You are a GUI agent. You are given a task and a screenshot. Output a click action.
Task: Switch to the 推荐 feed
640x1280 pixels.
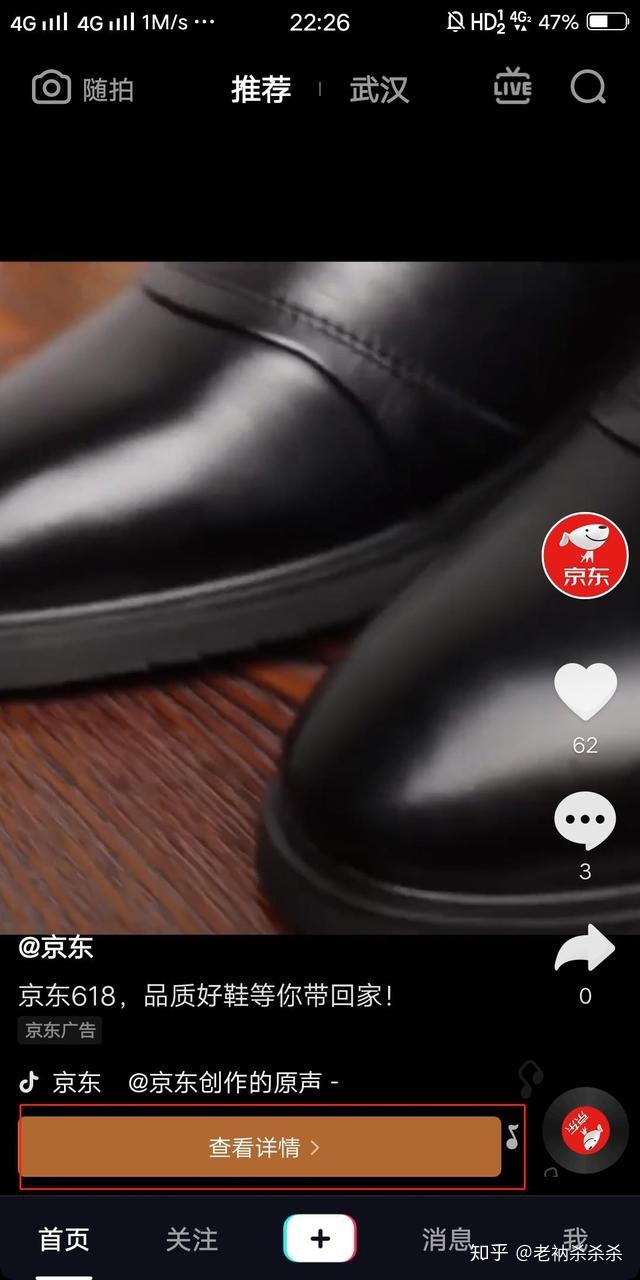click(261, 89)
